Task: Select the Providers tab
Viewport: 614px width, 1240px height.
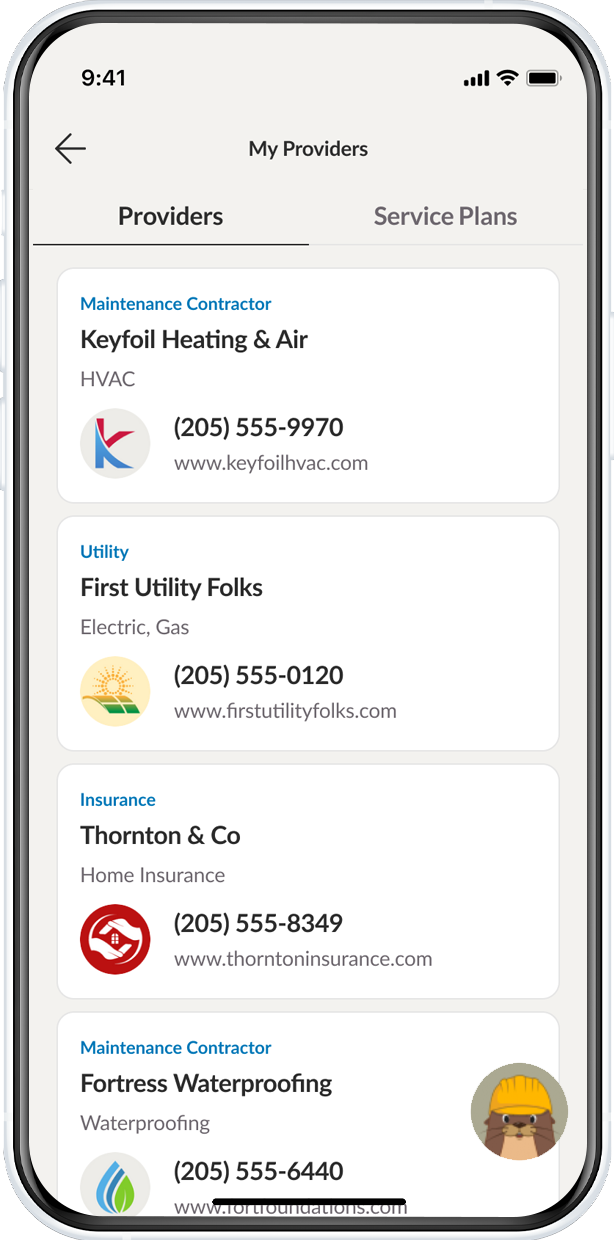Action: 171,216
